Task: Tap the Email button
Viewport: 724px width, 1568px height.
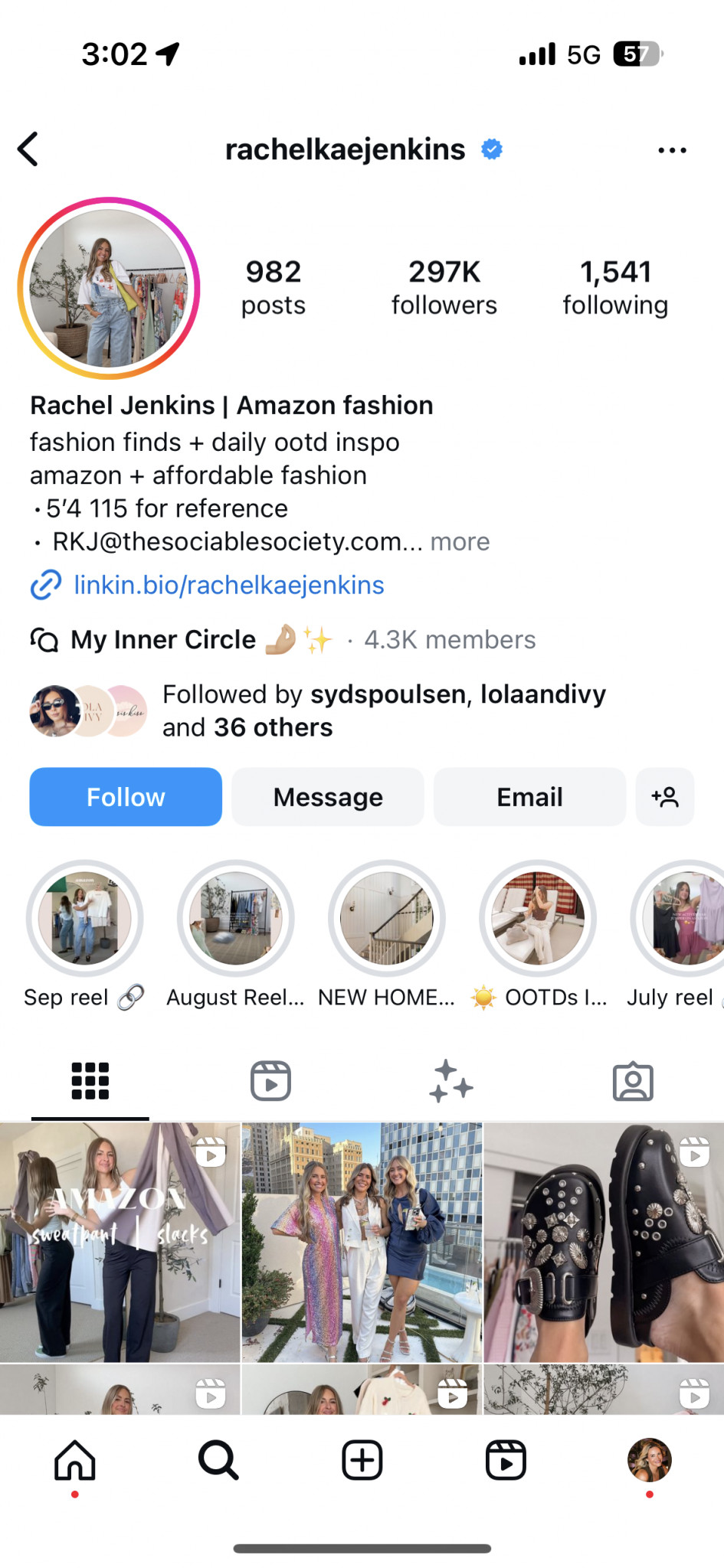Action: click(529, 797)
